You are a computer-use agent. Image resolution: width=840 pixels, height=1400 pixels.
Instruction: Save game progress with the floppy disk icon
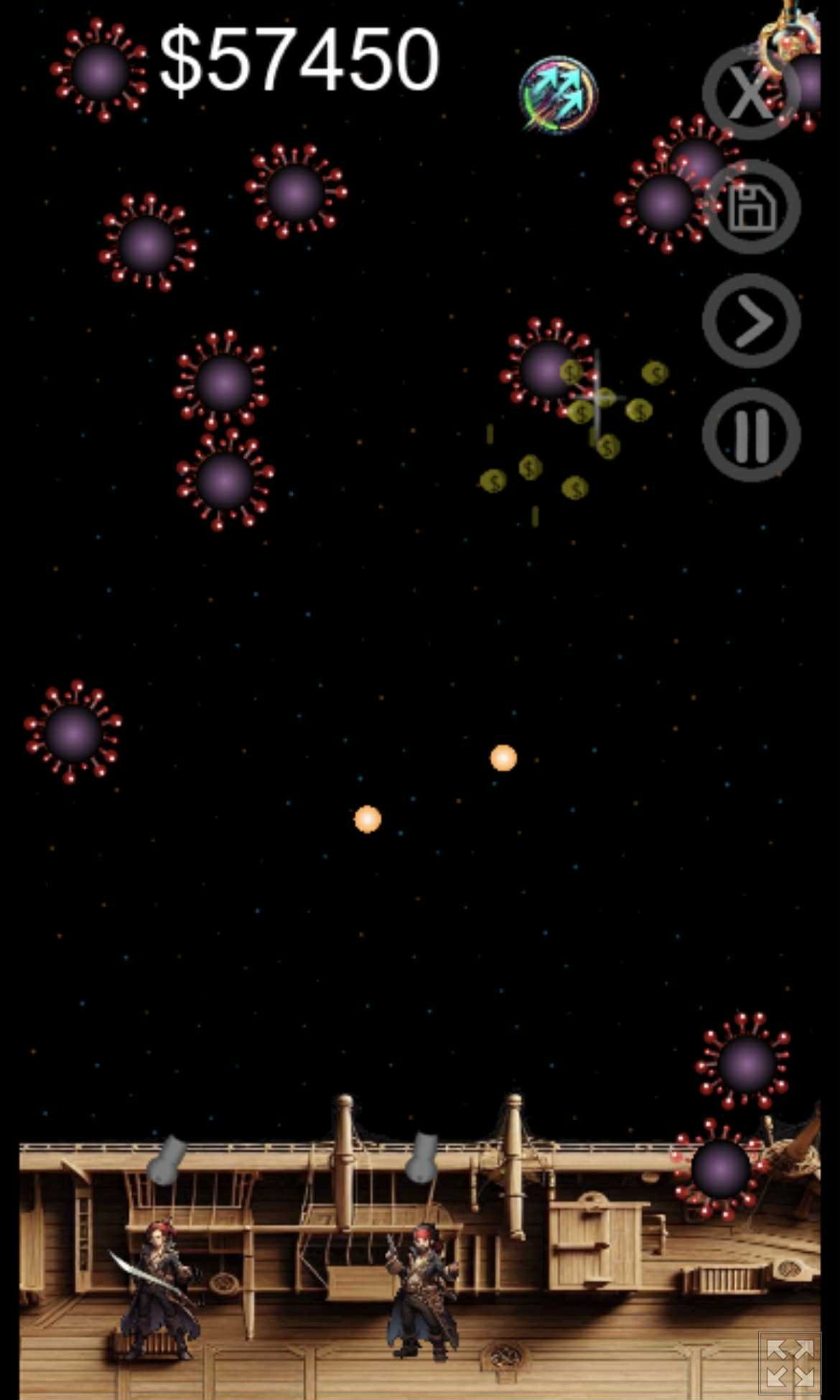click(751, 207)
